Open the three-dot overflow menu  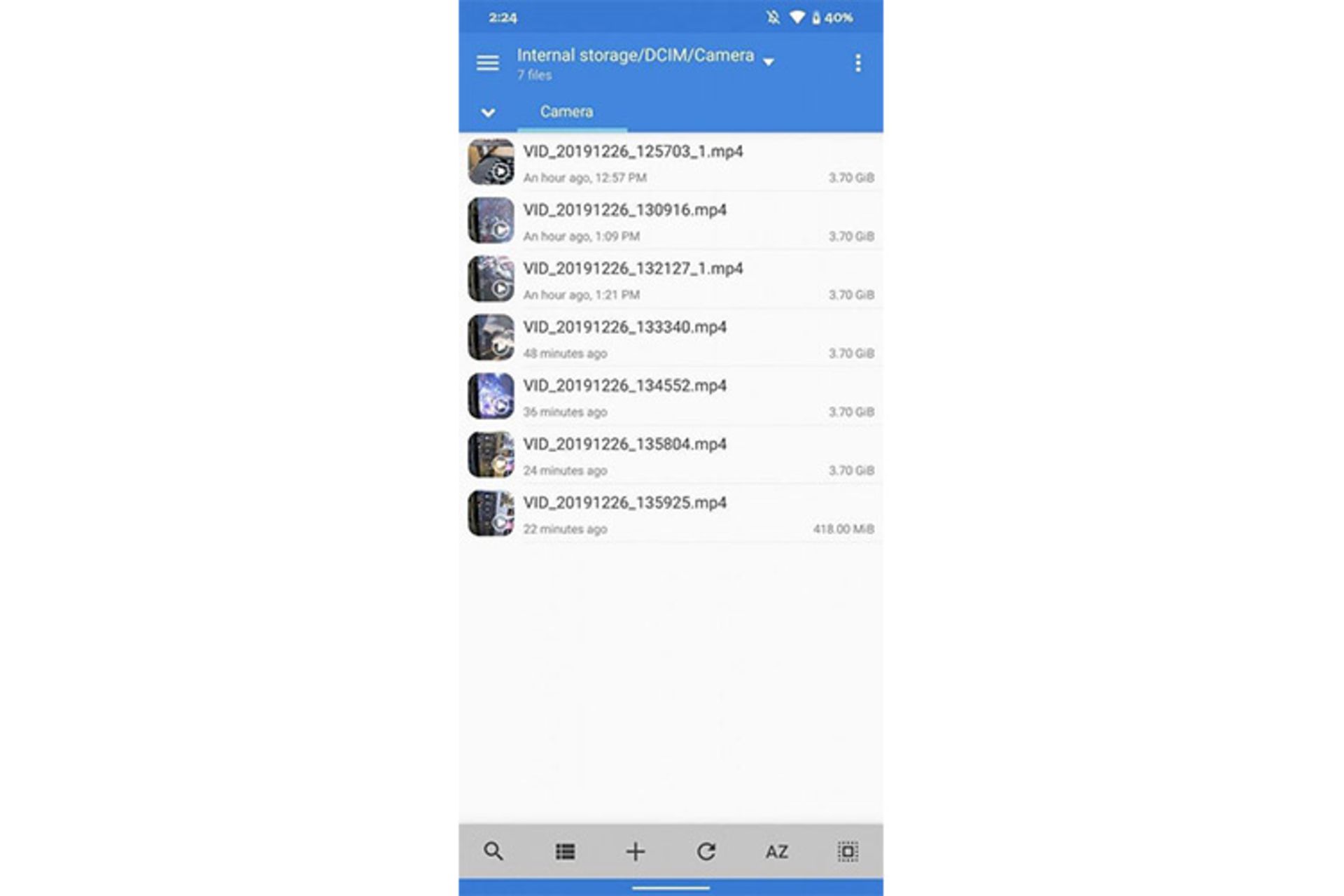[857, 63]
